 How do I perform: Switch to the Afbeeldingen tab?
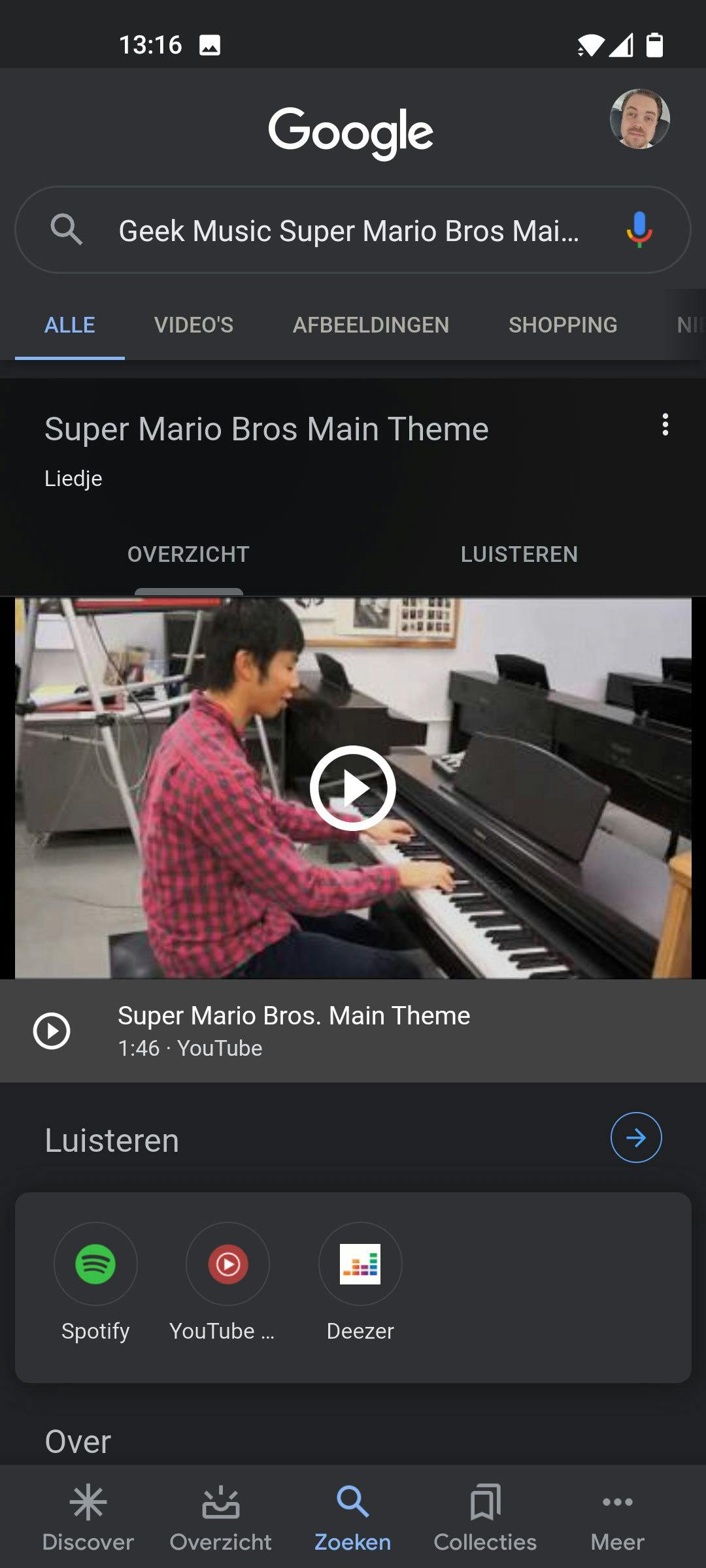pyautogui.click(x=371, y=325)
